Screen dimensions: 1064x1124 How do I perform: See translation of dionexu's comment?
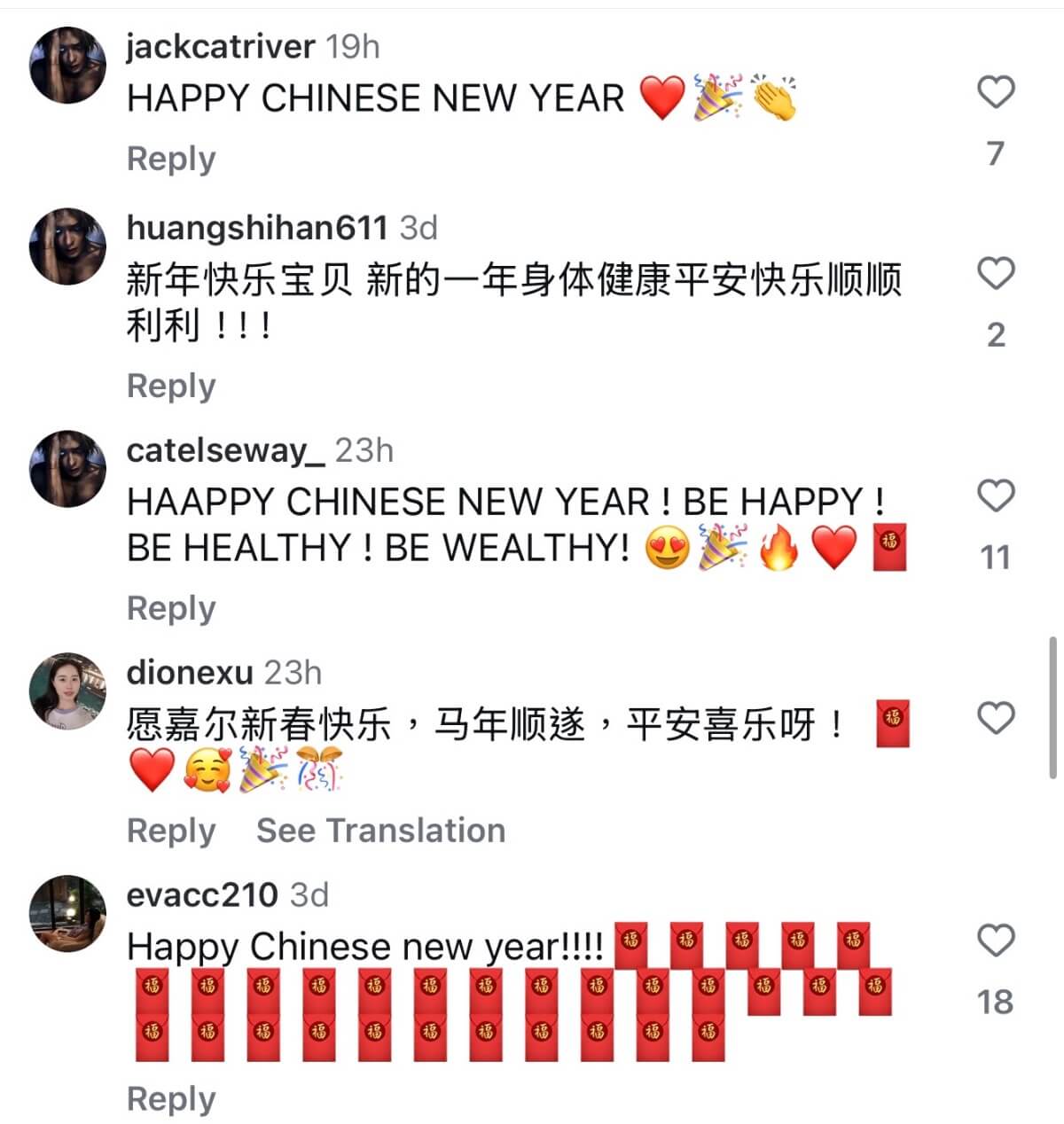point(380,831)
